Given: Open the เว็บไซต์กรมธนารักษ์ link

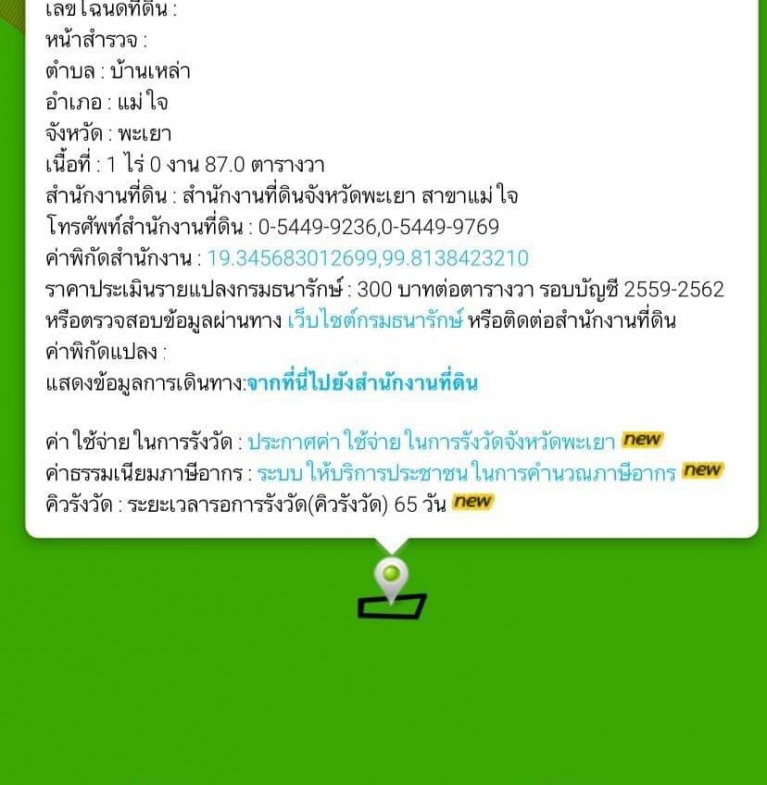Looking at the screenshot, I should coord(375,321).
